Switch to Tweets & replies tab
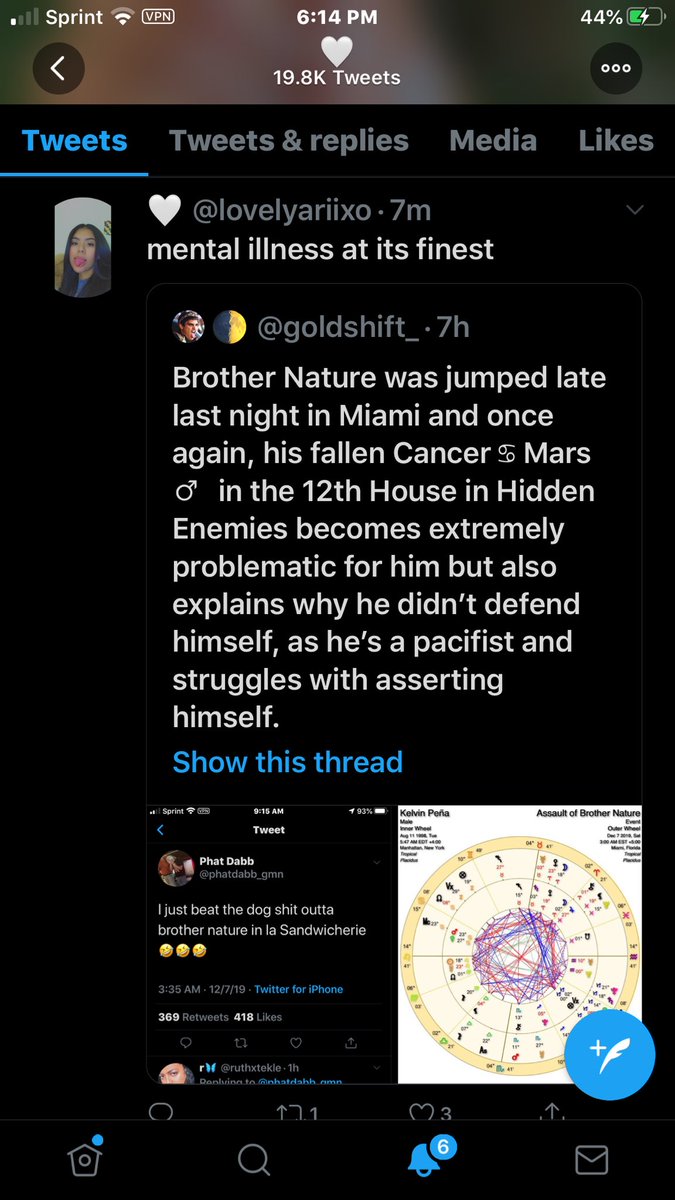Image resolution: width=675 pixels, height=1200 pixels. coord(288,141)
